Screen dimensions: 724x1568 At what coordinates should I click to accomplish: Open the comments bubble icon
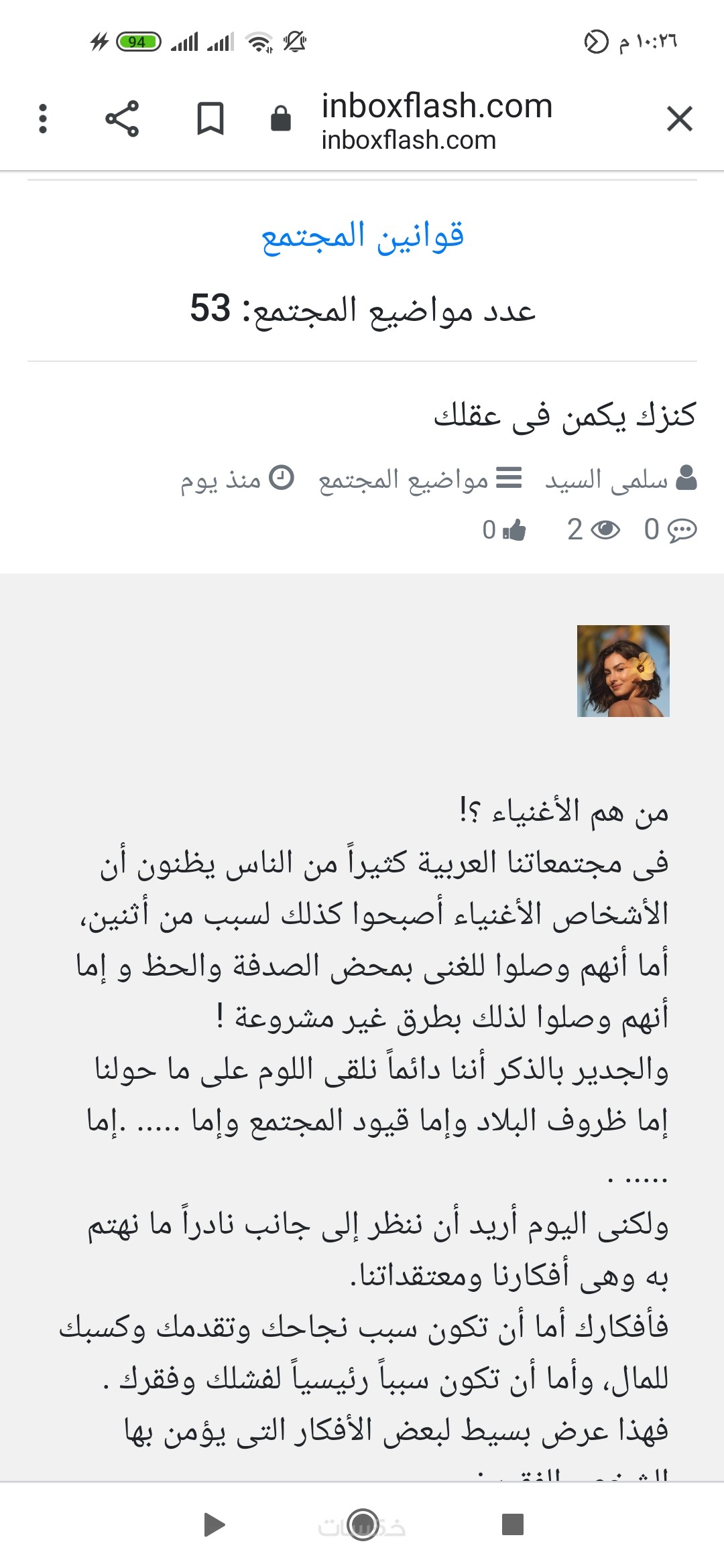[x=682, y=530]
